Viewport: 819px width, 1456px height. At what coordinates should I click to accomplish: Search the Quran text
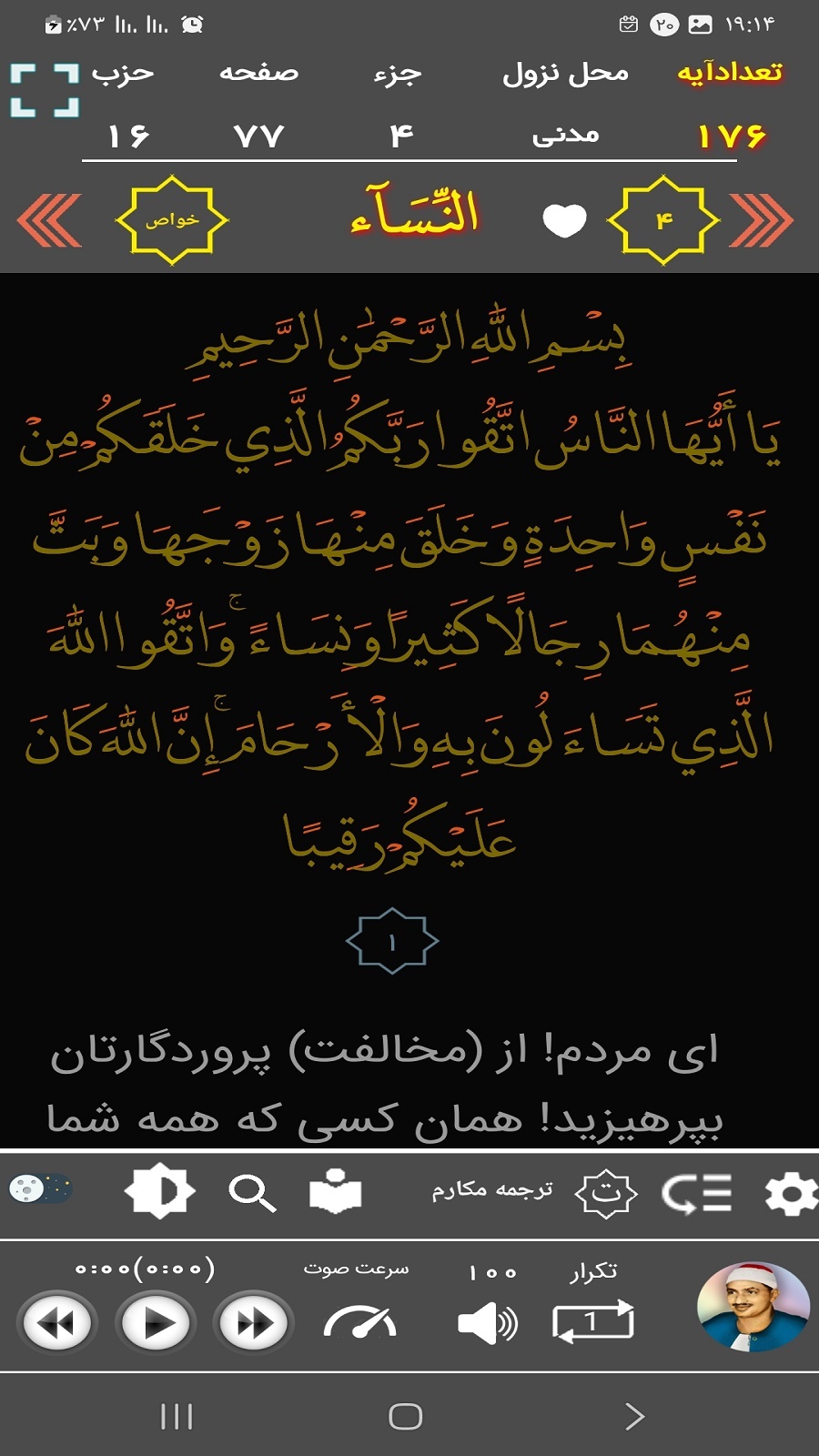coord(252,1192)
